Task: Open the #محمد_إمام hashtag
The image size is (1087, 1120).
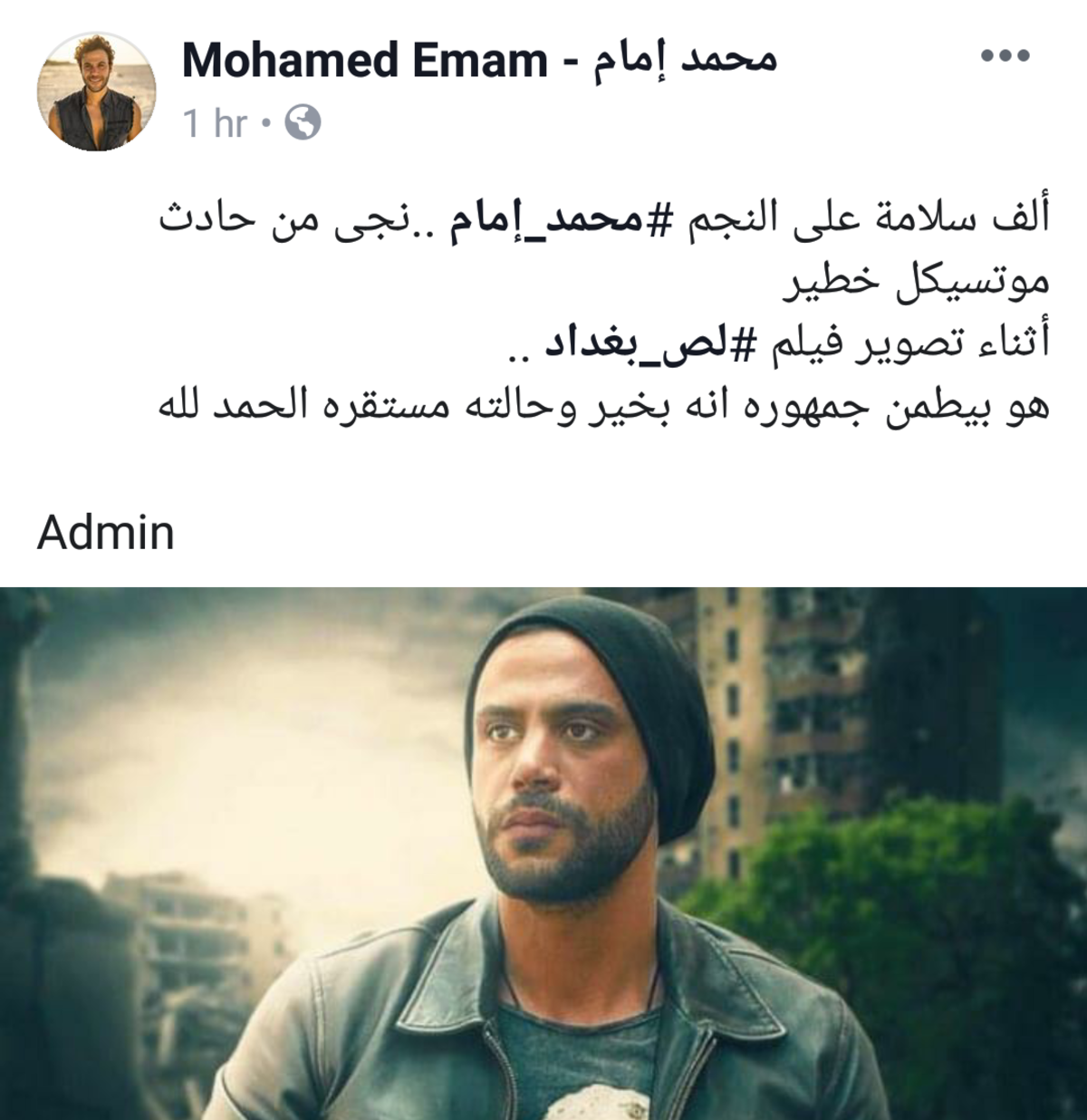Action: tap(554, 220)
